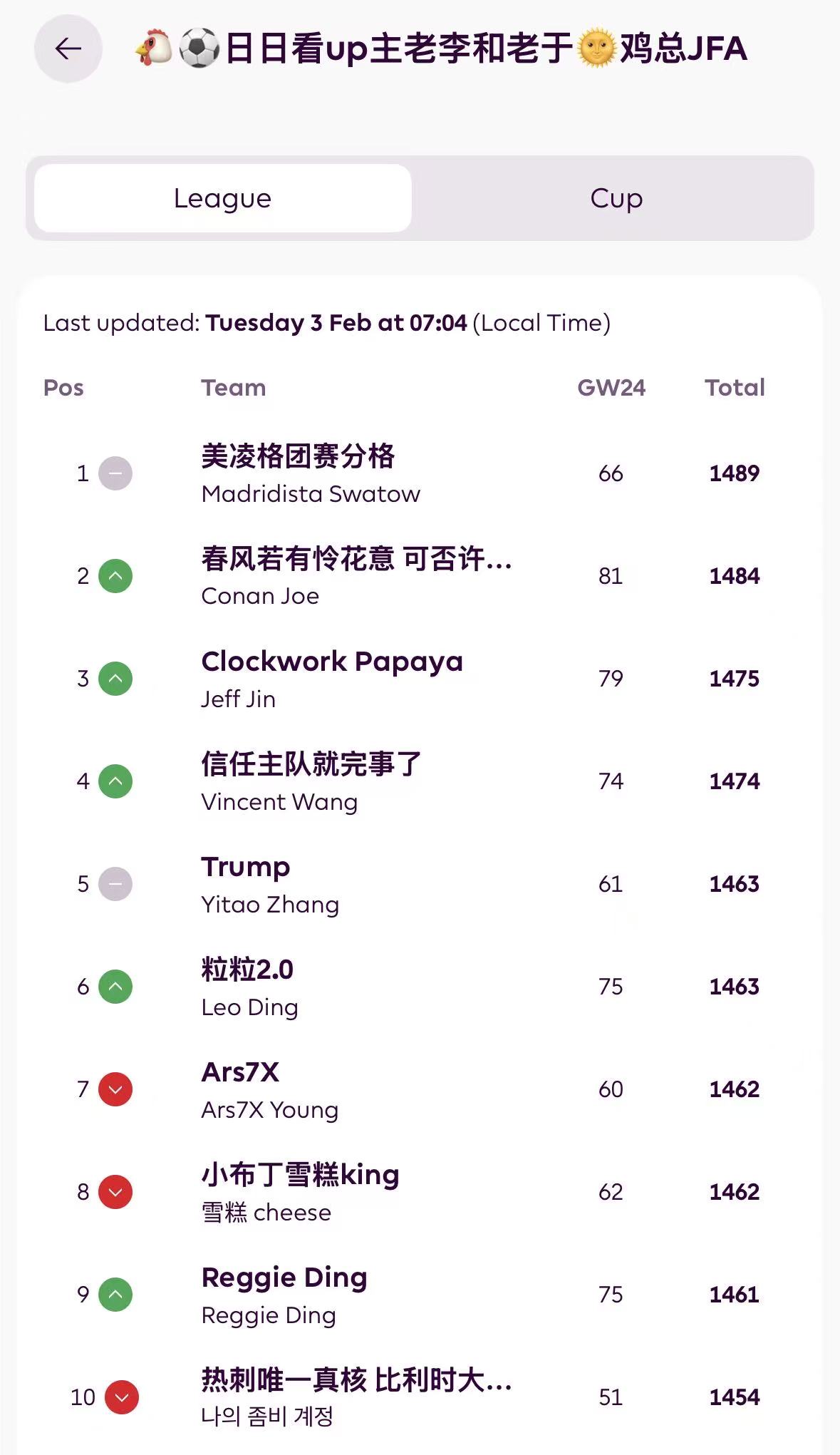Select the League tab

click(x=222, y=198)
